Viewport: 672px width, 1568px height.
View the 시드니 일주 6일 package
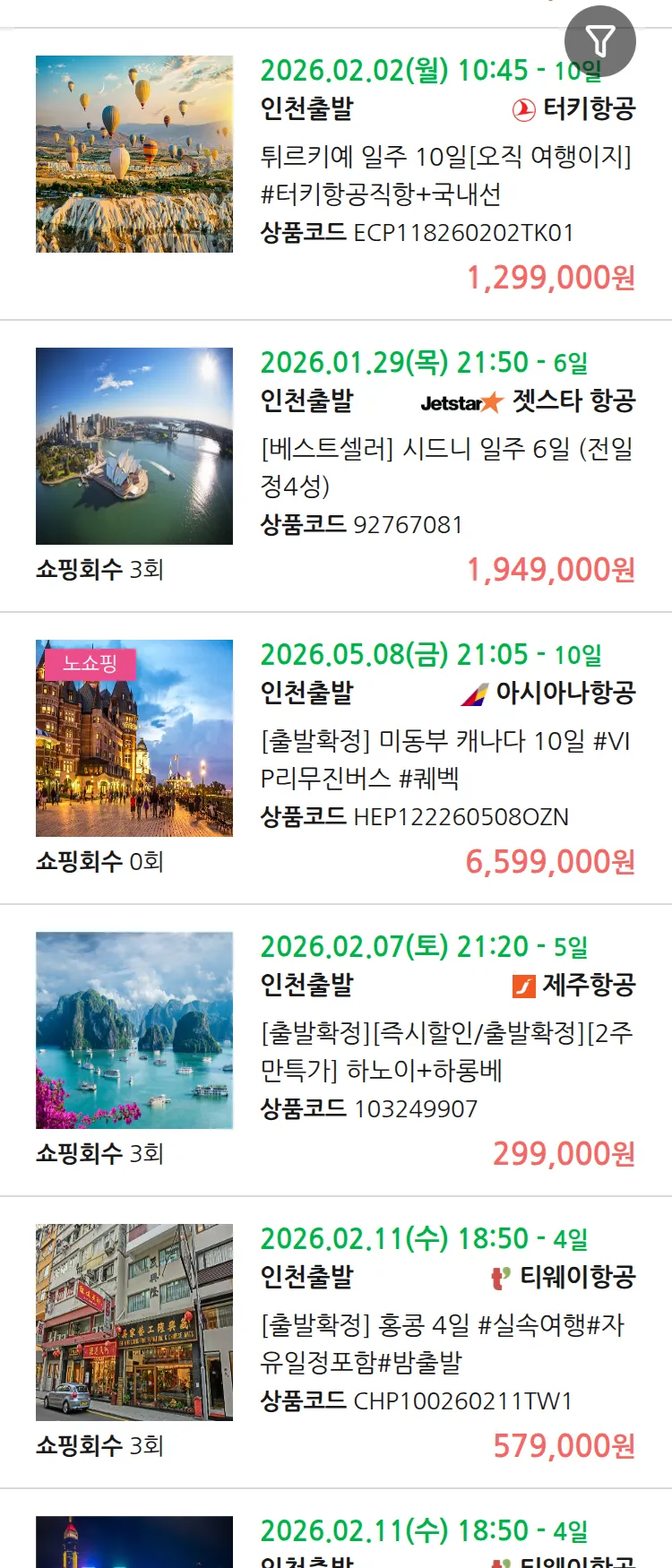(445, 466)
